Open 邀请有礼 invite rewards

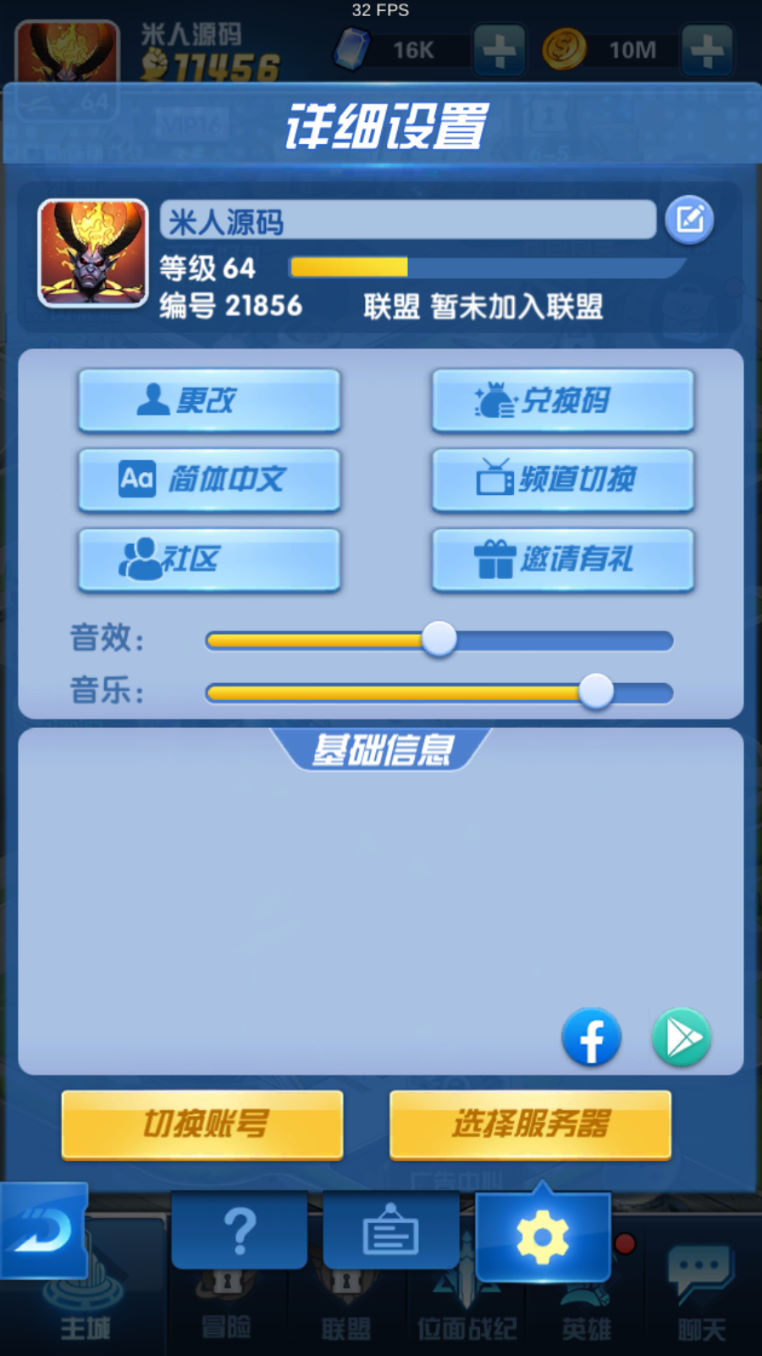click(563, 560)
